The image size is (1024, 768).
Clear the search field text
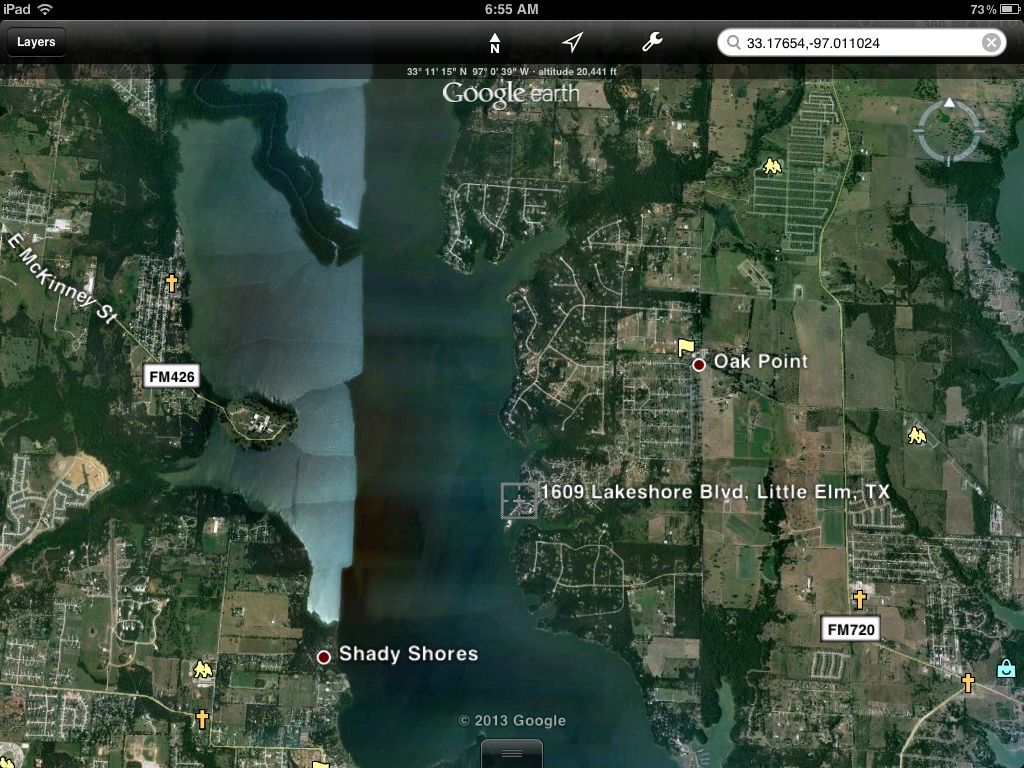click(x=990, y=42)
